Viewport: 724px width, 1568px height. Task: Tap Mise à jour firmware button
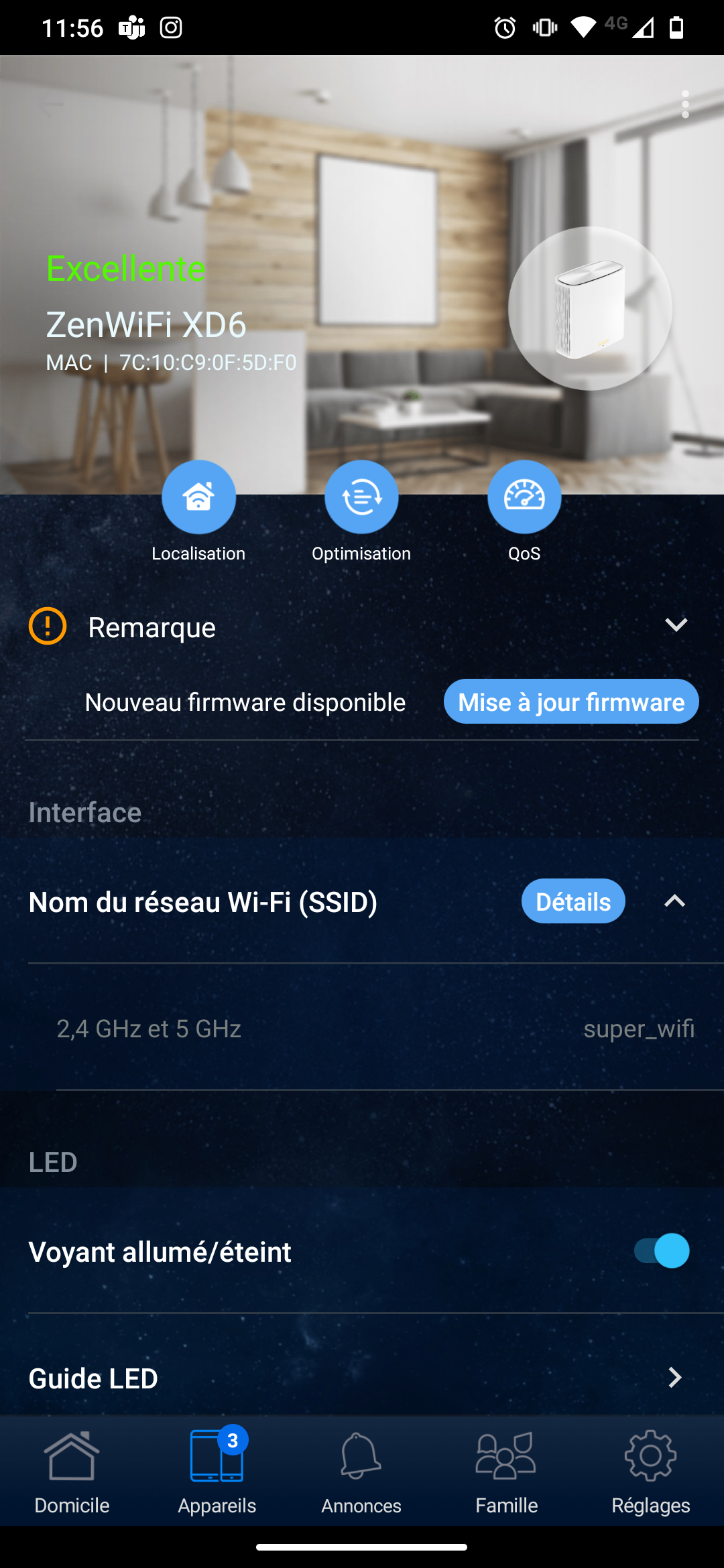point(571,702)
